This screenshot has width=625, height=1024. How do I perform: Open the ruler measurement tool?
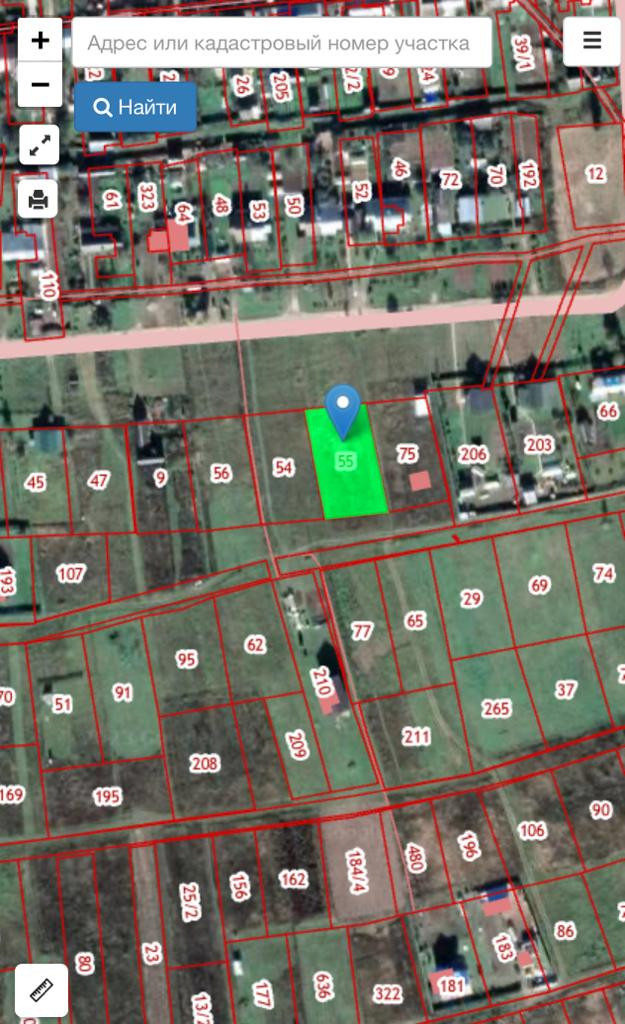[x=41, y=991]
